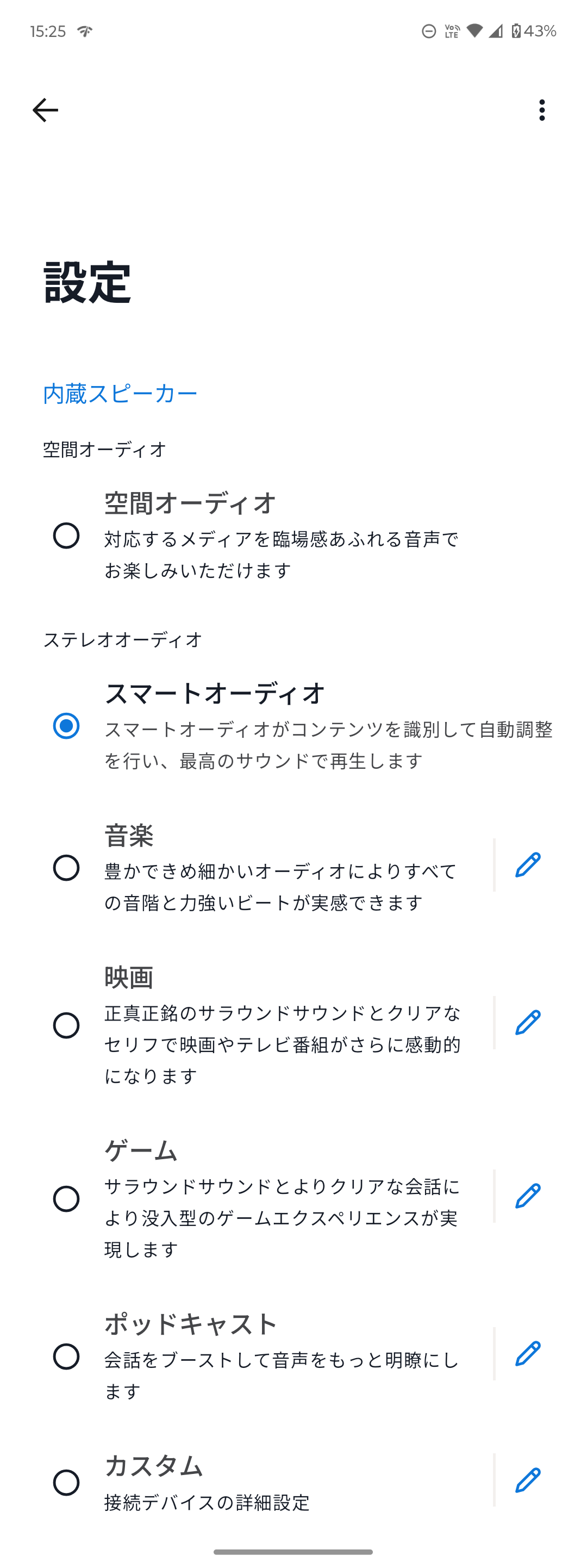Open the three-dot overflow menu
This screenshot has width=587, height=1568.
541,110
